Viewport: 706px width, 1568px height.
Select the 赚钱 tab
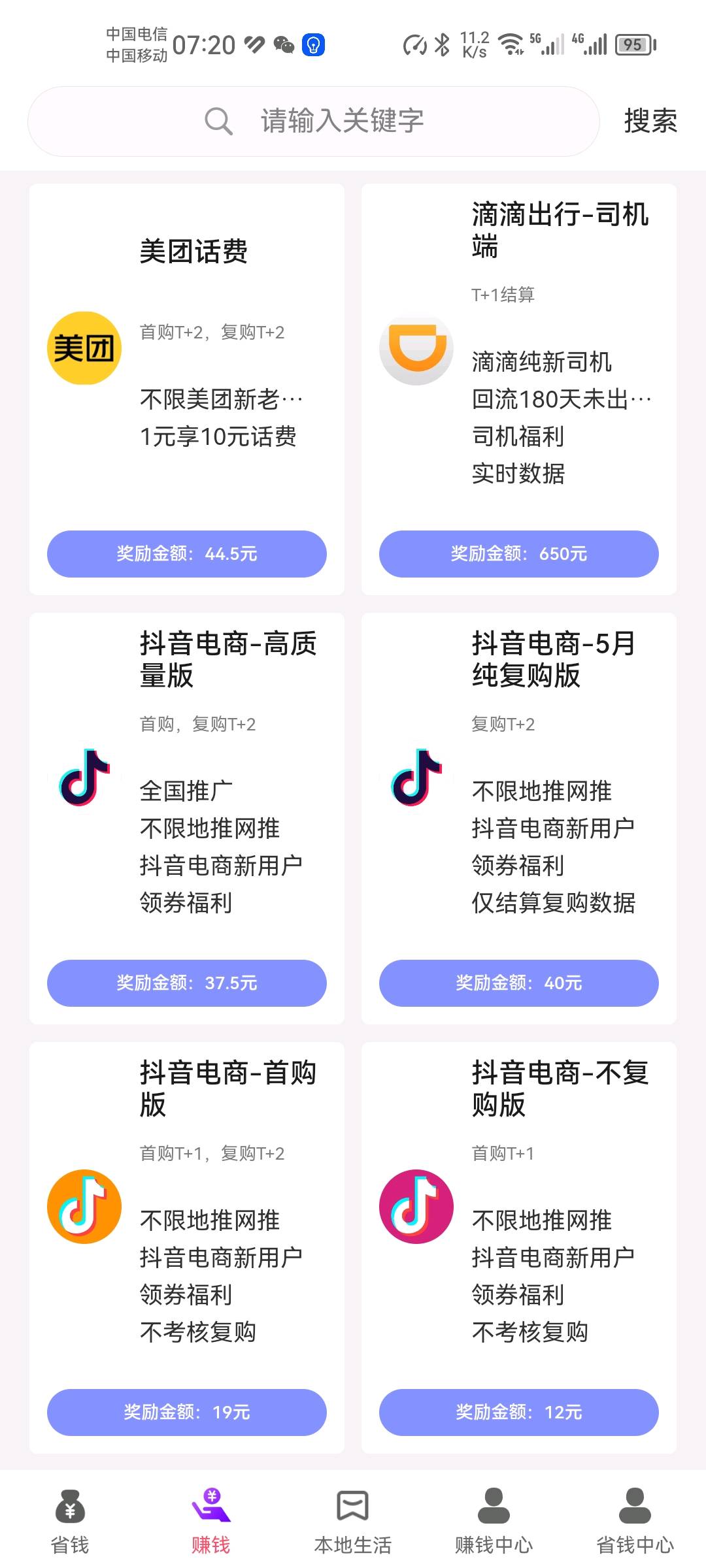coord(211,1521)
